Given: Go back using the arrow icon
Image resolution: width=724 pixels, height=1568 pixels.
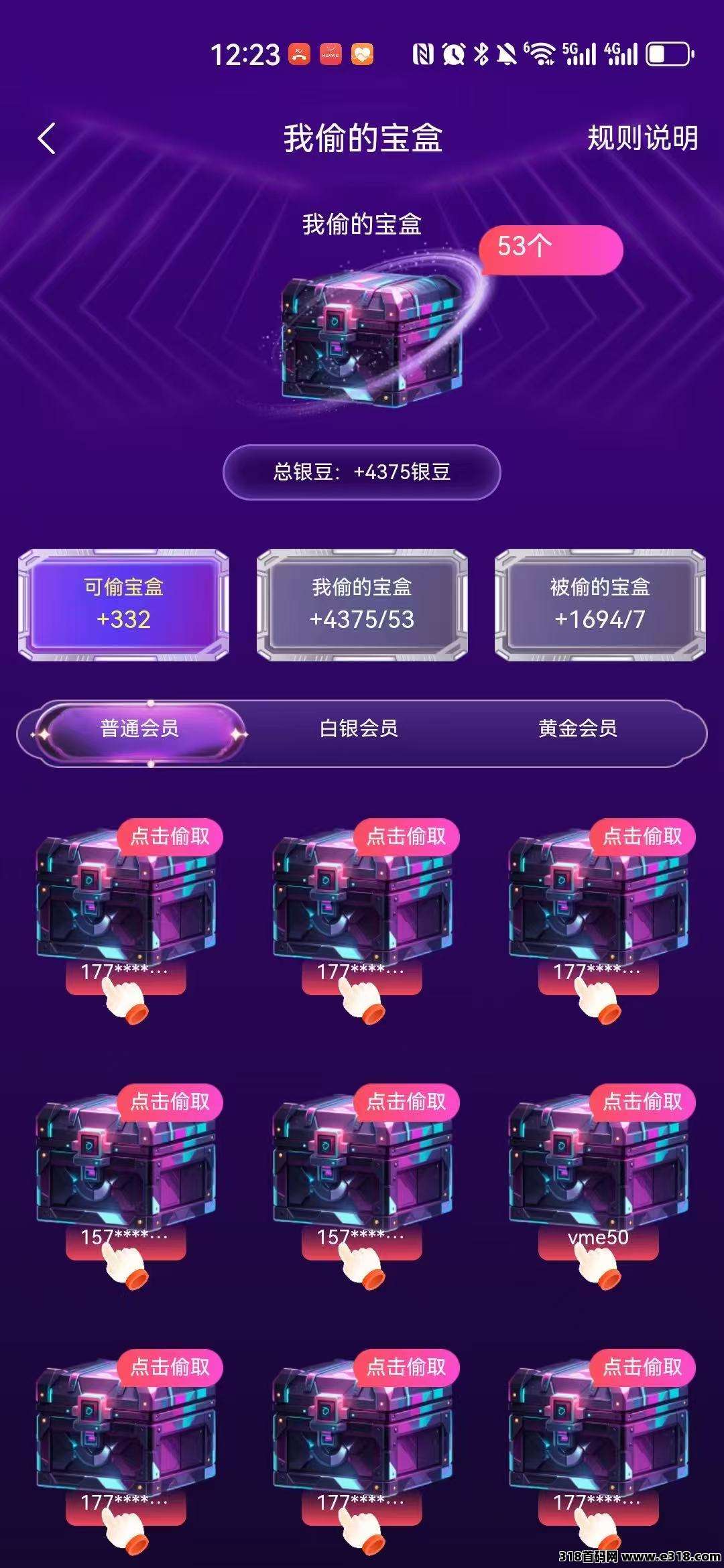Looking at the screenshot, I should tap(47, 139).
